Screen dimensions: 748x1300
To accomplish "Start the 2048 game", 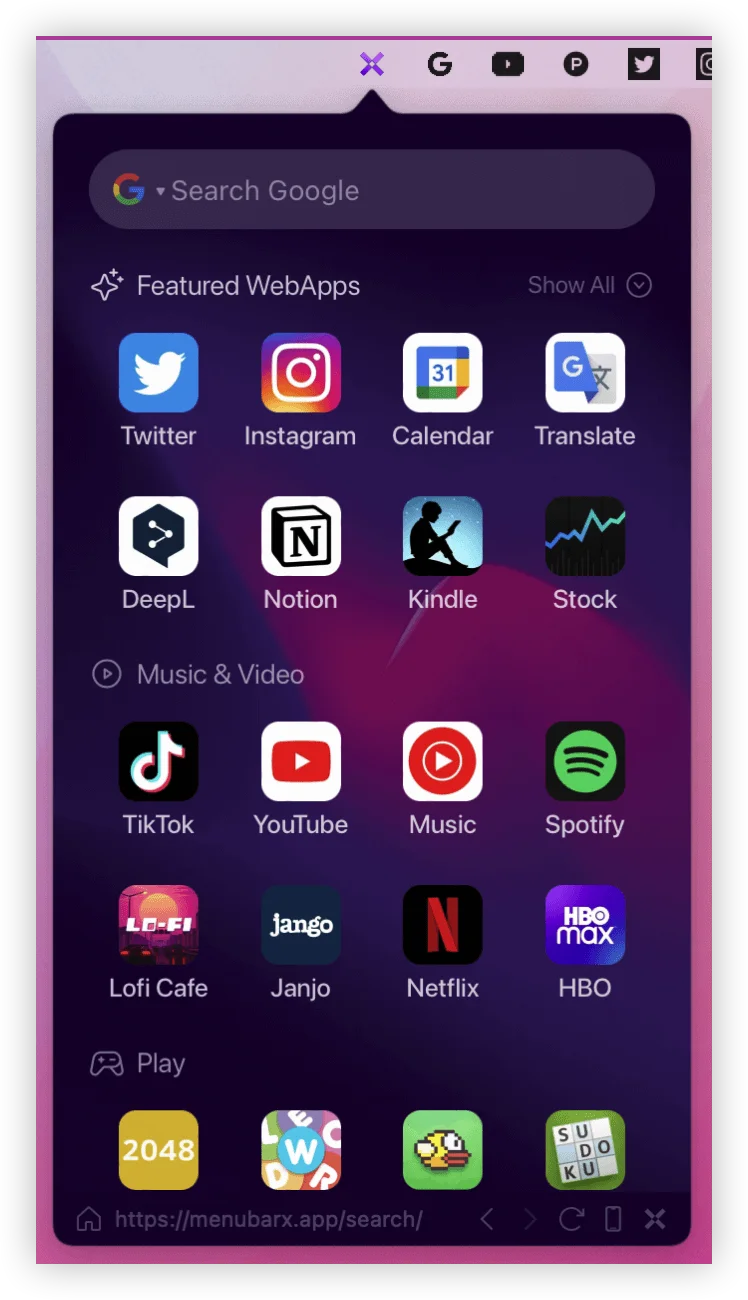I will point(158,1150).
